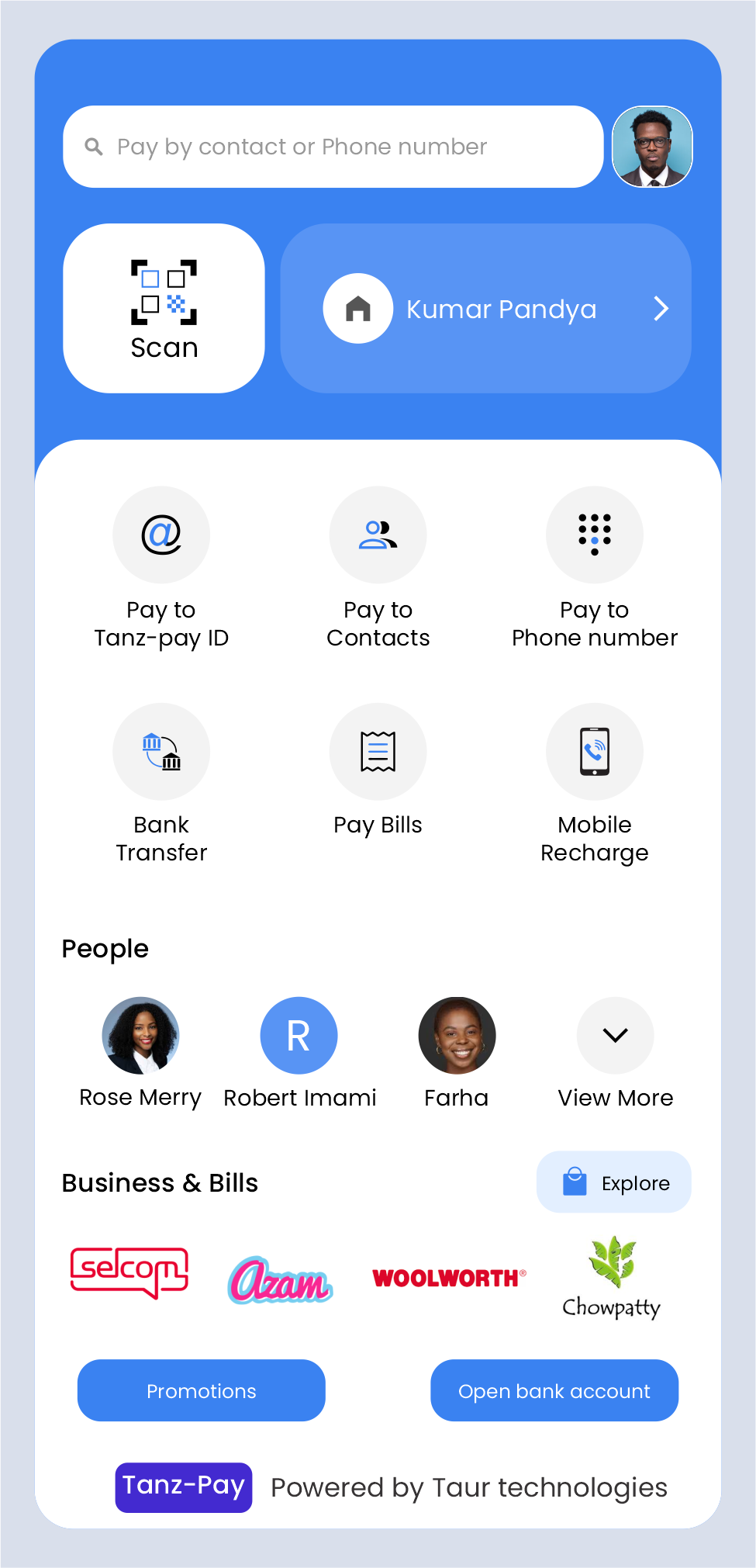
Task: Open the profile picture avatar
Action: 652,147
